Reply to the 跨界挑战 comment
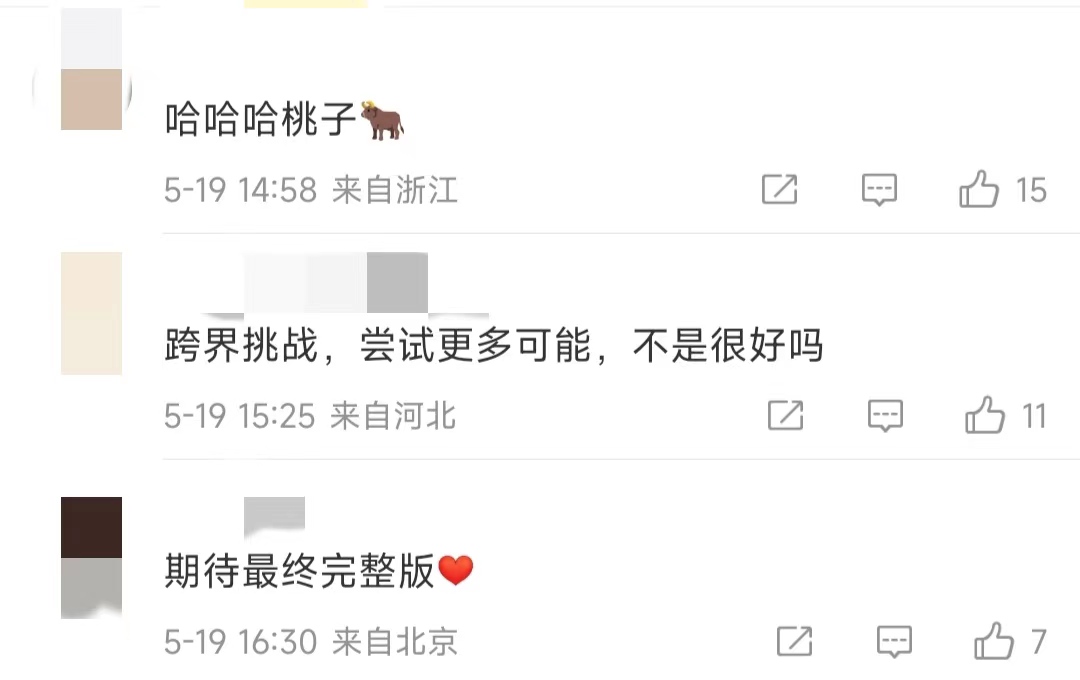Viewport: 1080px width, 680px height. pos(885,415)
